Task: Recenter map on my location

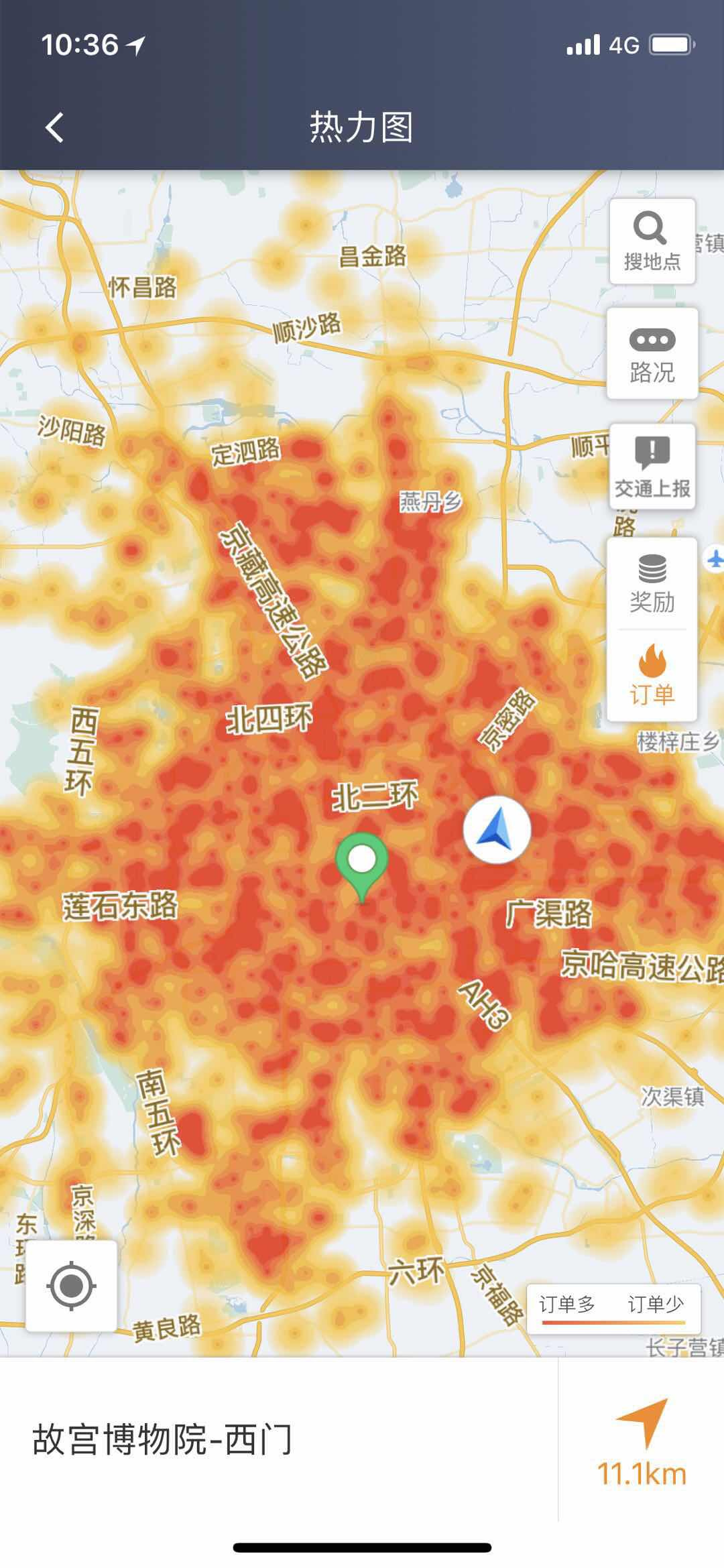Action: pos(72,1286)
